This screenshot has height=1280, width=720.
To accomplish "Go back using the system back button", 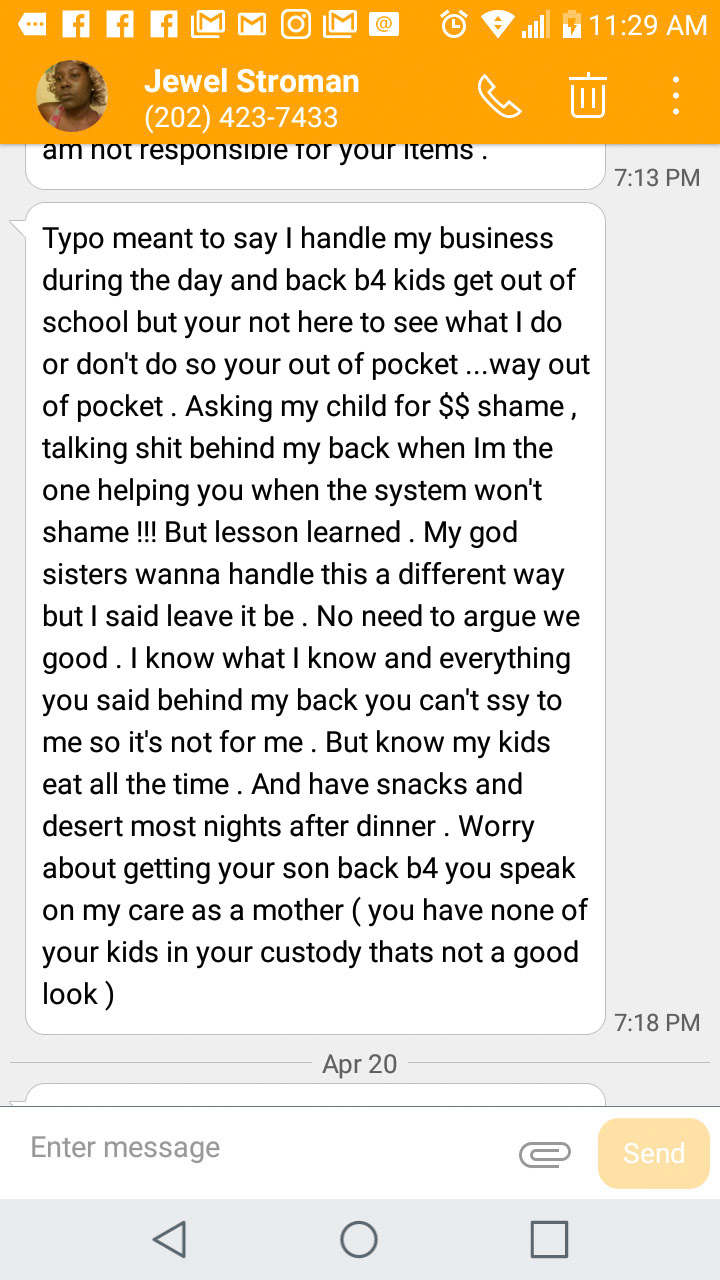I will [x=170, y=1240].
